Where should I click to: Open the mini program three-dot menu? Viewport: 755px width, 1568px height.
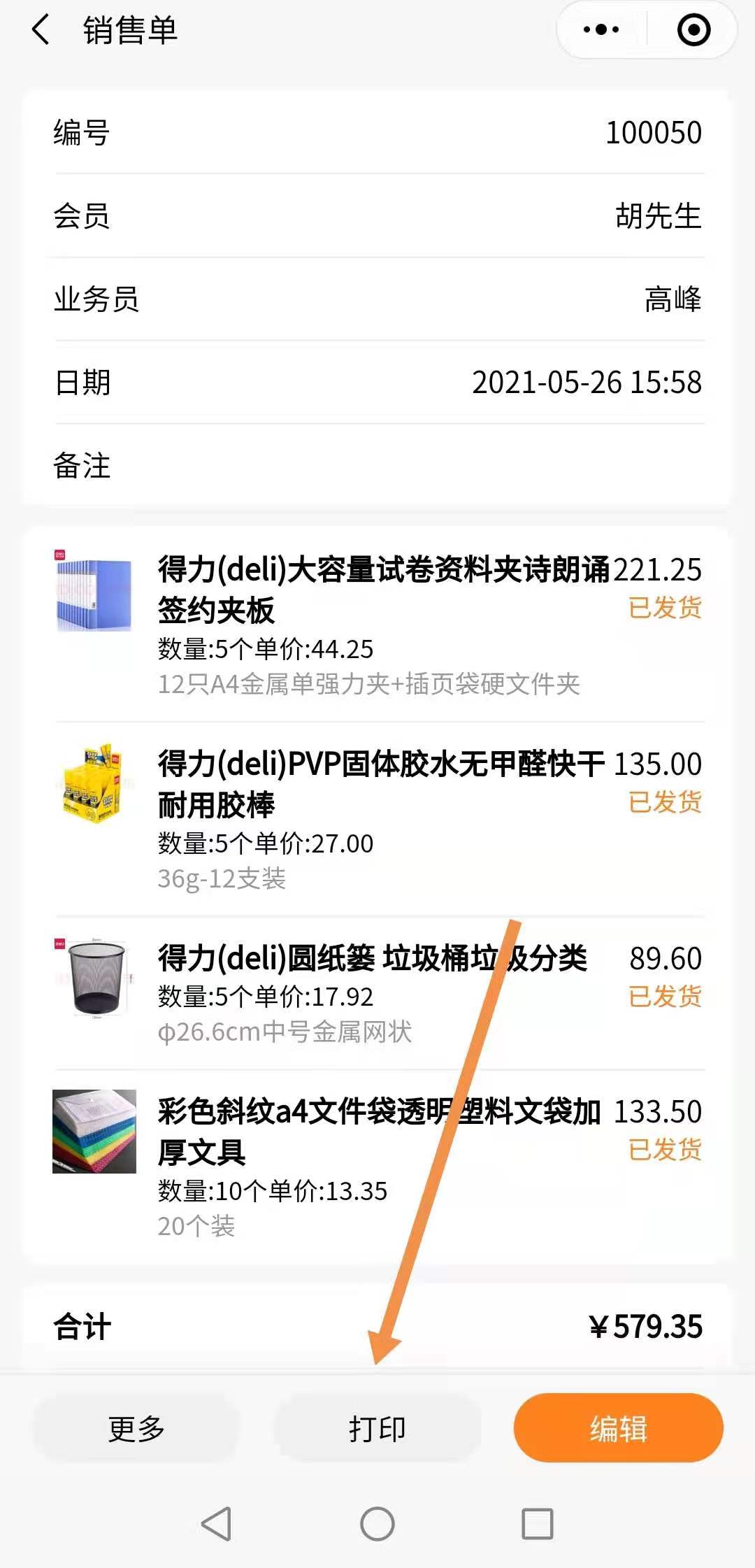pos(601,30)
